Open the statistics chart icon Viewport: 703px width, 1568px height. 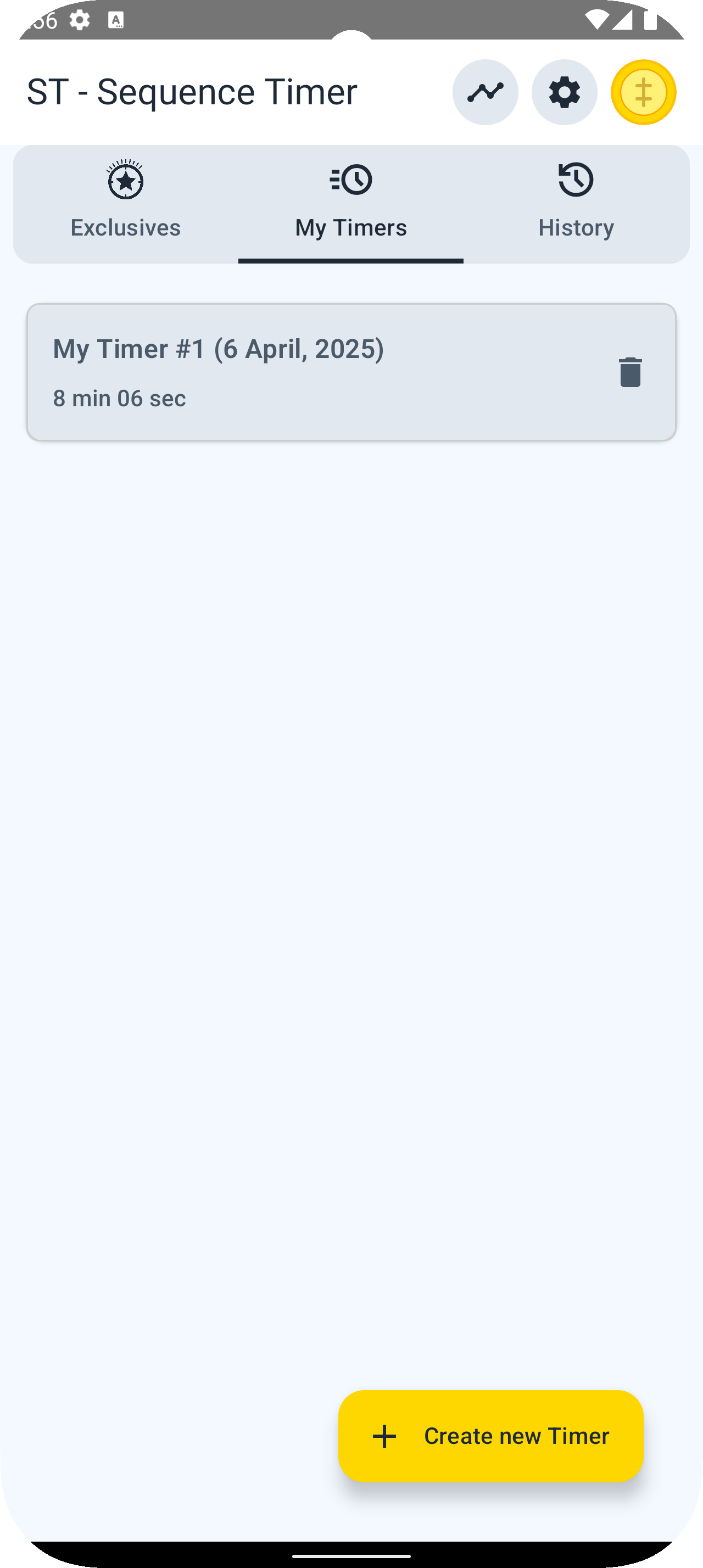(x=485, y=93)
